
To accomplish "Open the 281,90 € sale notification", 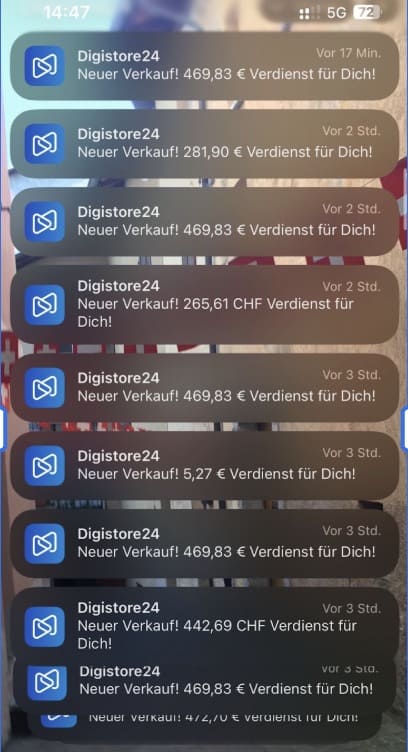I will 204,143.
